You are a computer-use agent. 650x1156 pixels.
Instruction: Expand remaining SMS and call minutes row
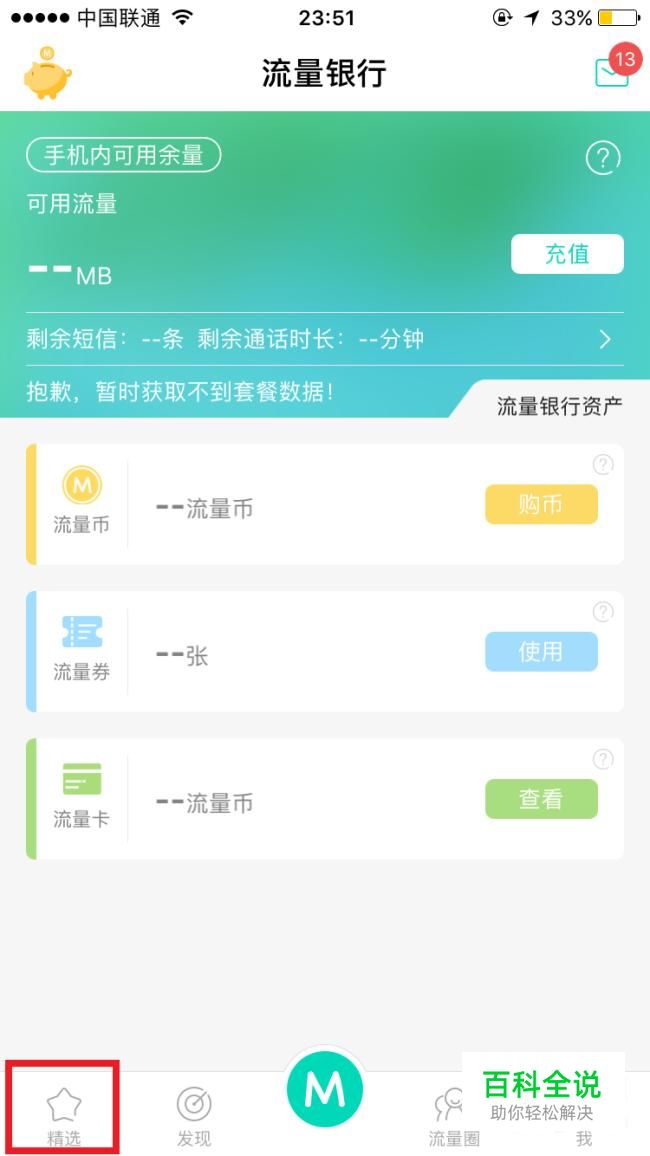(325, 339)
